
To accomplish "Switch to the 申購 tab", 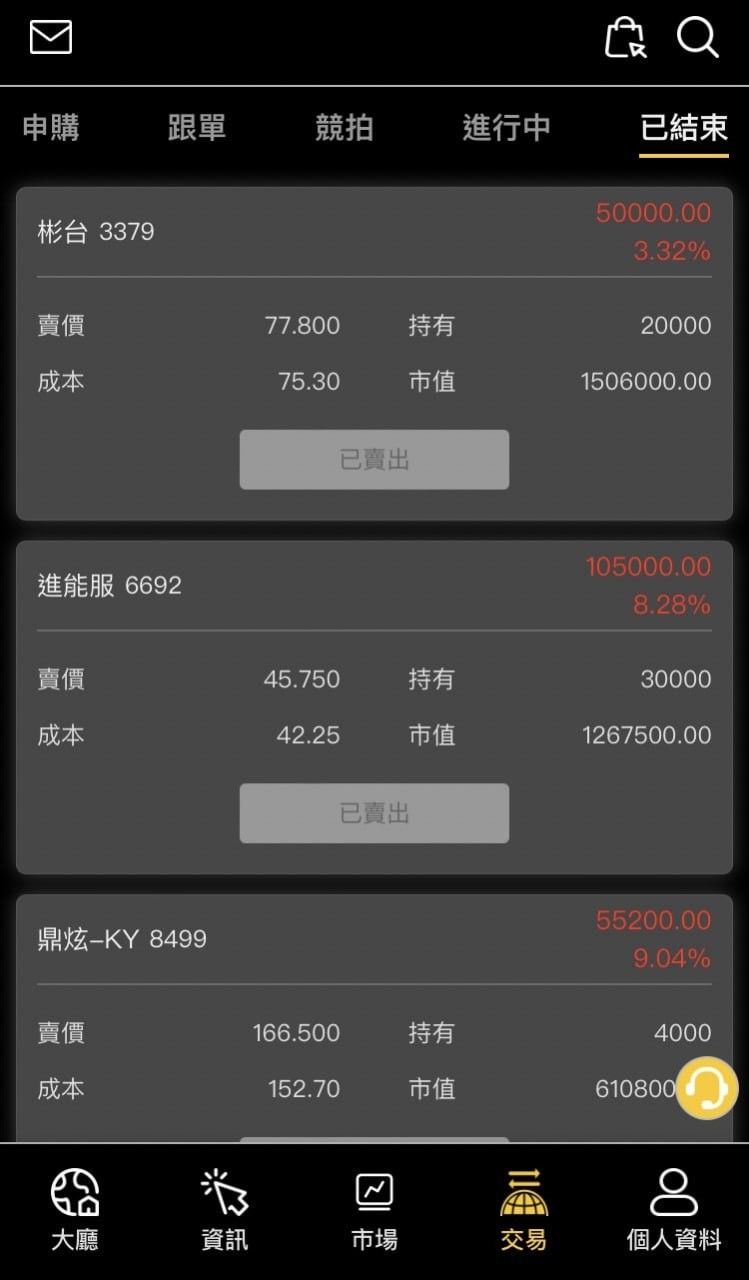I will coord(51,128).
